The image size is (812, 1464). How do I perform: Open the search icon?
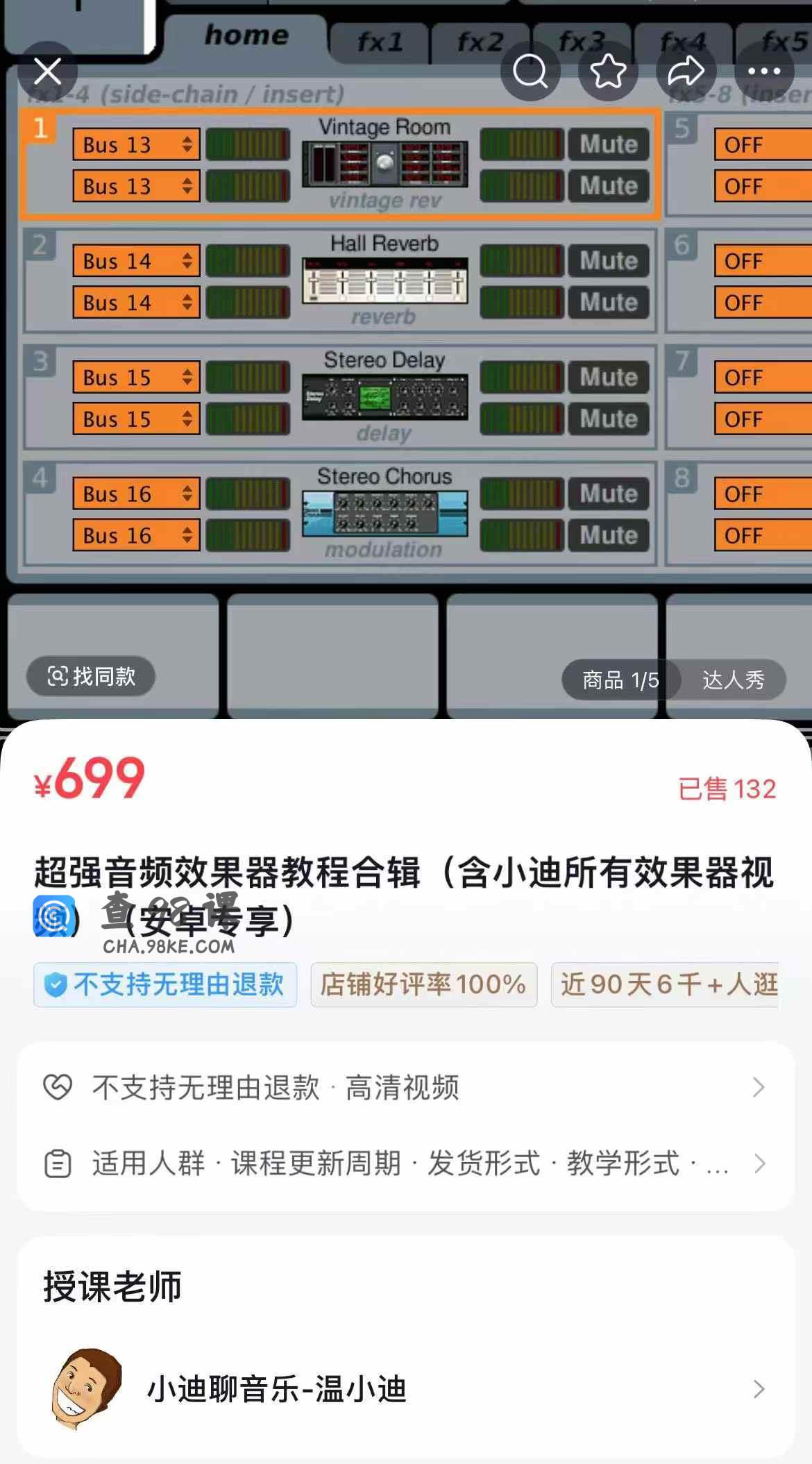pyautogui.click(x=530, y=71)
